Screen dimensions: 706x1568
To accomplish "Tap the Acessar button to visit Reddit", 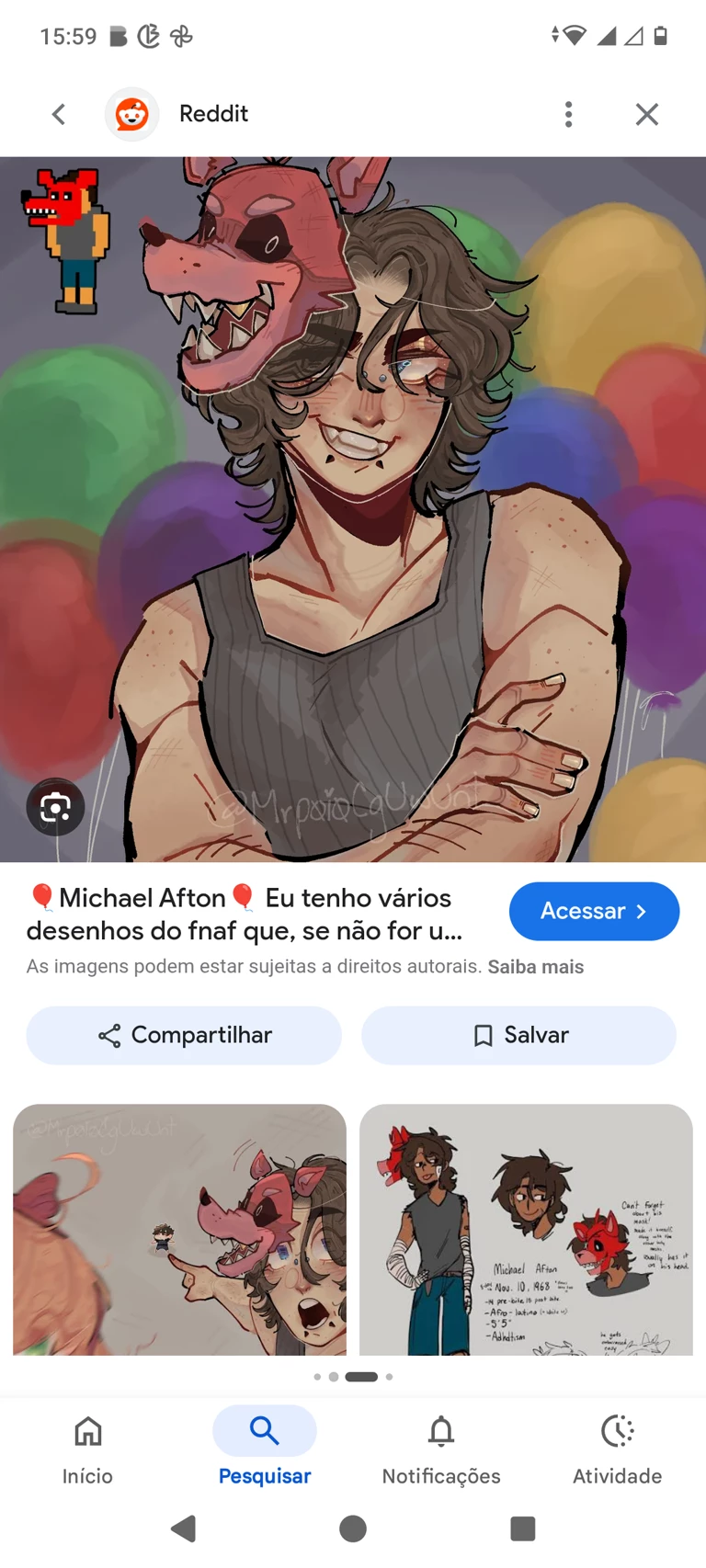I will point(594,911).
